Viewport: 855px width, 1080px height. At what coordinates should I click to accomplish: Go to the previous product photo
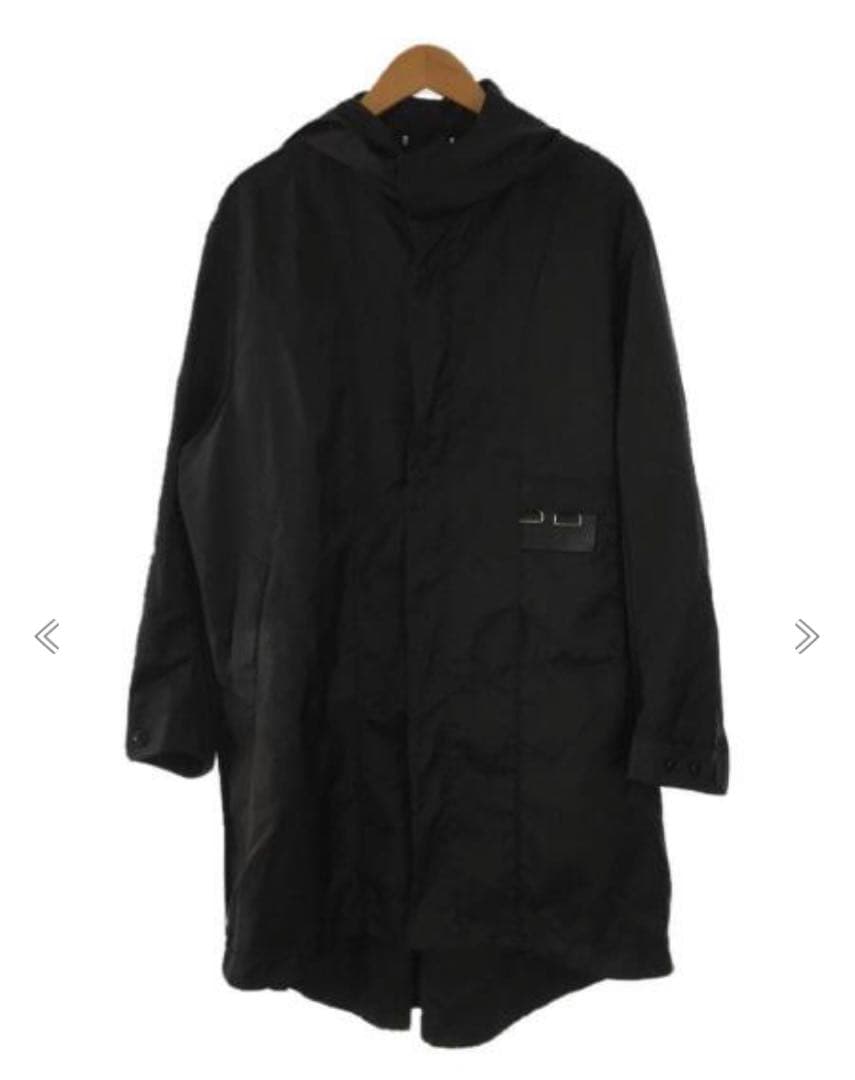46,636
